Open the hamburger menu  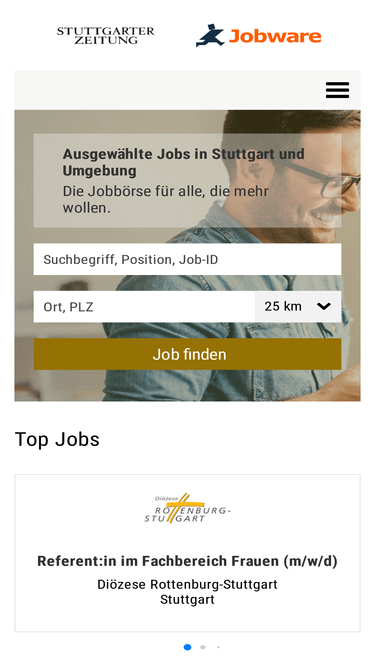click(337, 90)
